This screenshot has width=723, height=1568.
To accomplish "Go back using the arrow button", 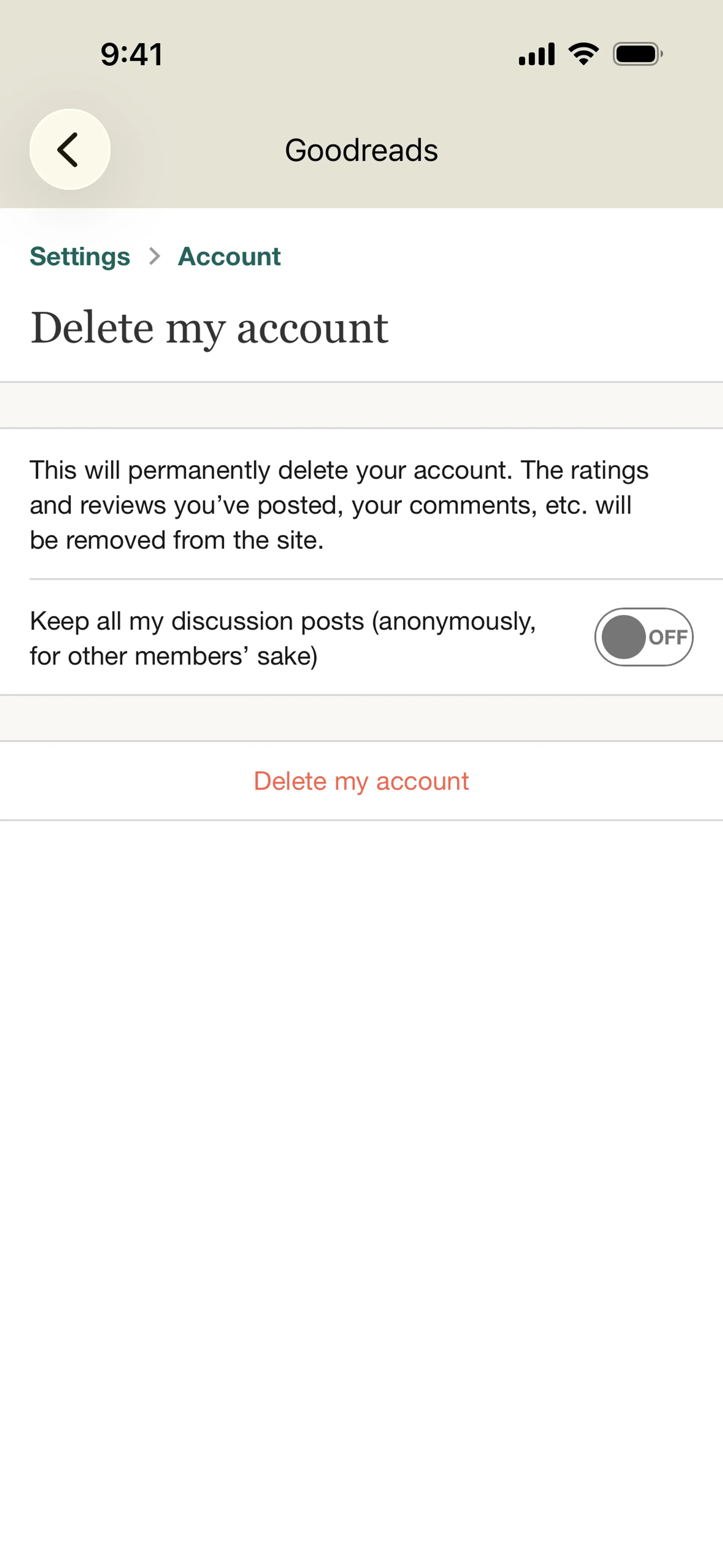I will pos(69,149).
